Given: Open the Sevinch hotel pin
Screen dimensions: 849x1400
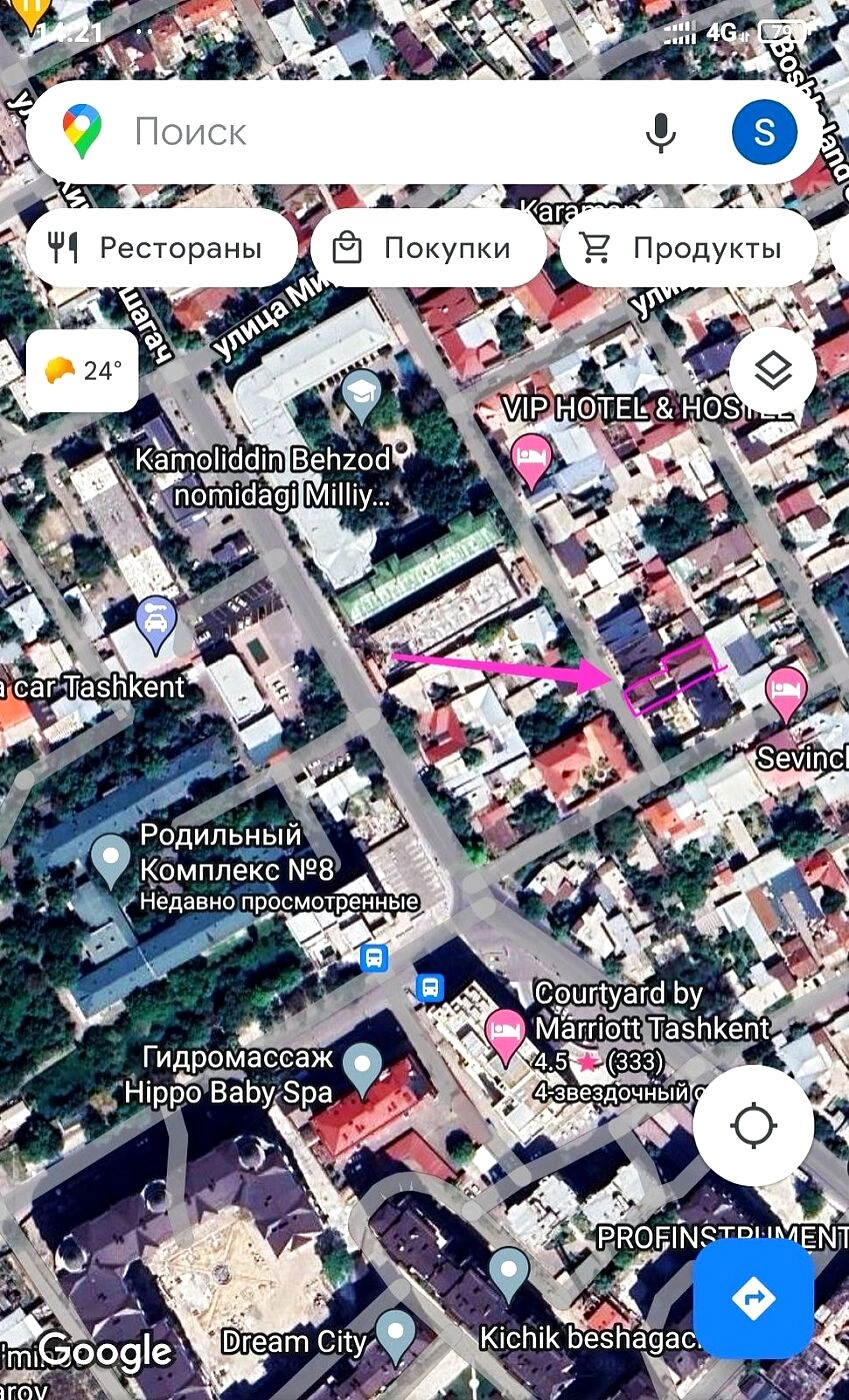Looking at the screenshot, I should (x=787, y=694).
